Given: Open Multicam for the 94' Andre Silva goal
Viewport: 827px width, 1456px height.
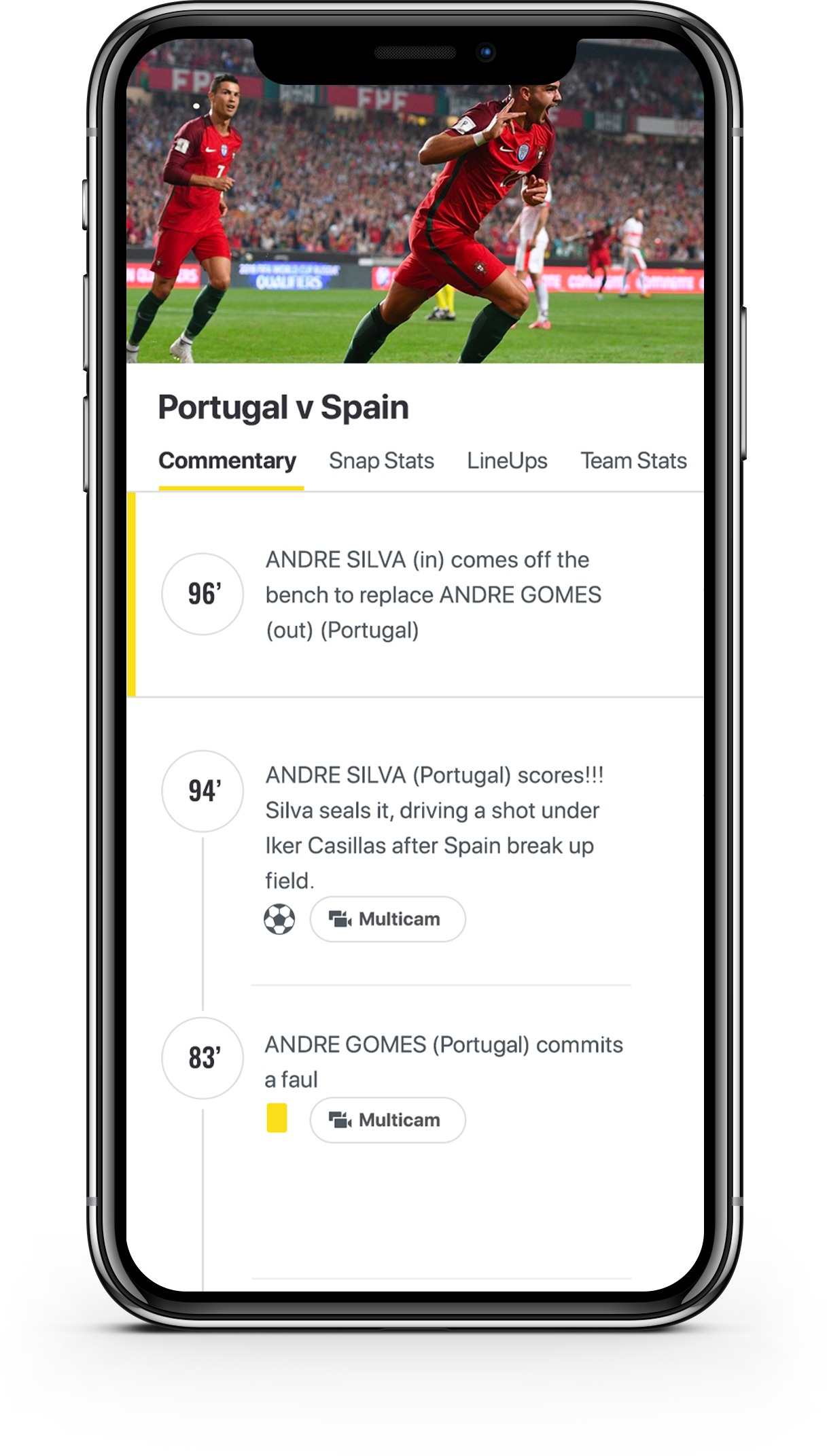Looking at the screenshot, I should pos(387,919).
